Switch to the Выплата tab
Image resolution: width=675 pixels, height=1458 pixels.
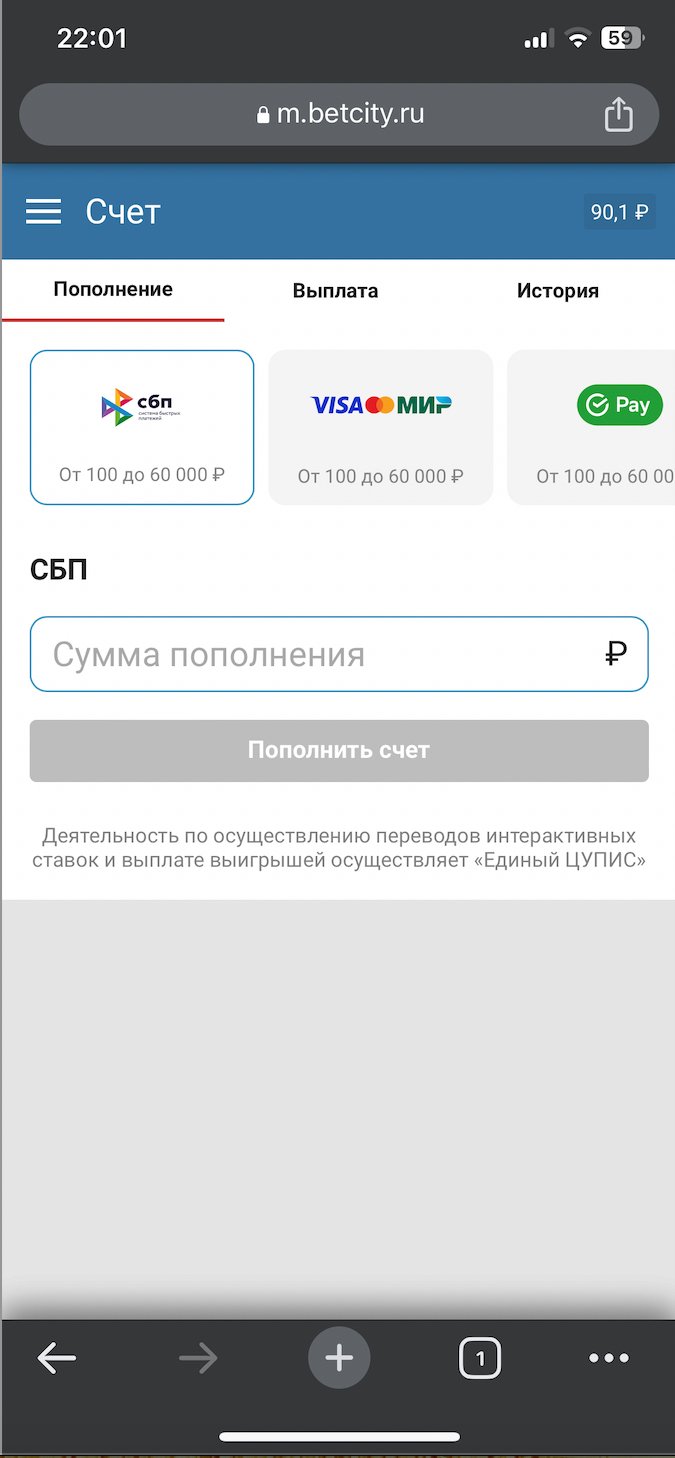click(x=335, y=291)
